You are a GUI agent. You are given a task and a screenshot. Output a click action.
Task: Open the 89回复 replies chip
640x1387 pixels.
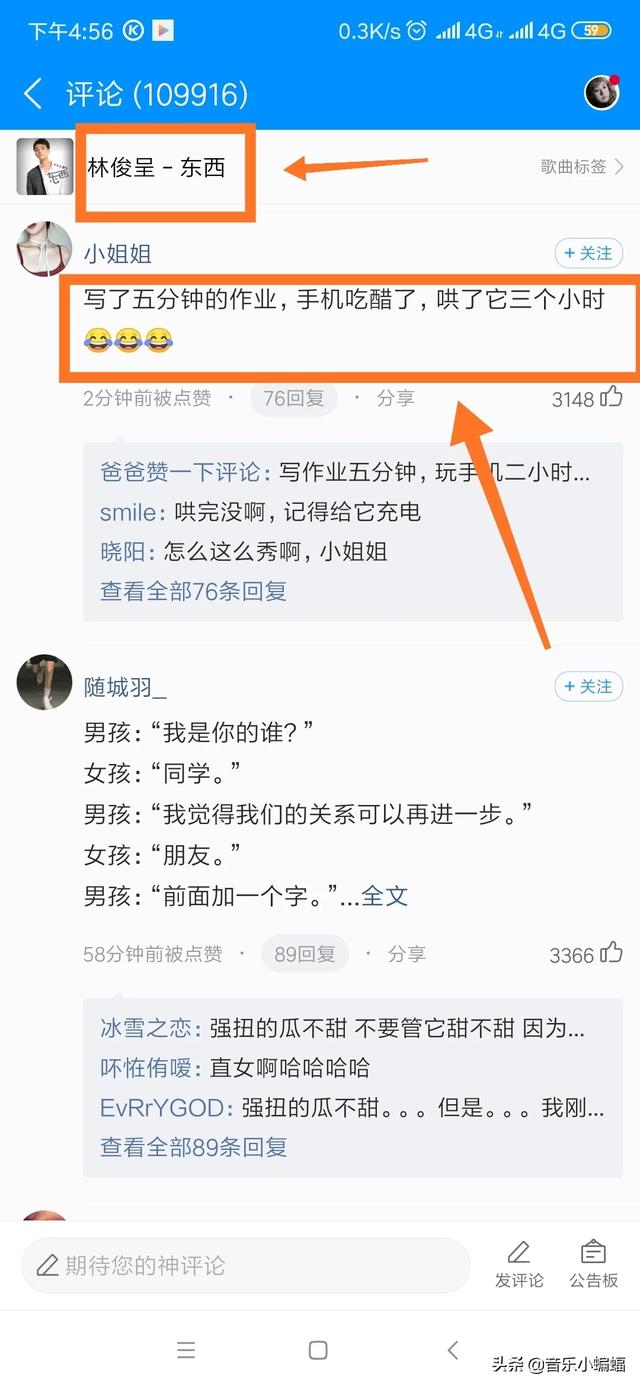point(305,955)
